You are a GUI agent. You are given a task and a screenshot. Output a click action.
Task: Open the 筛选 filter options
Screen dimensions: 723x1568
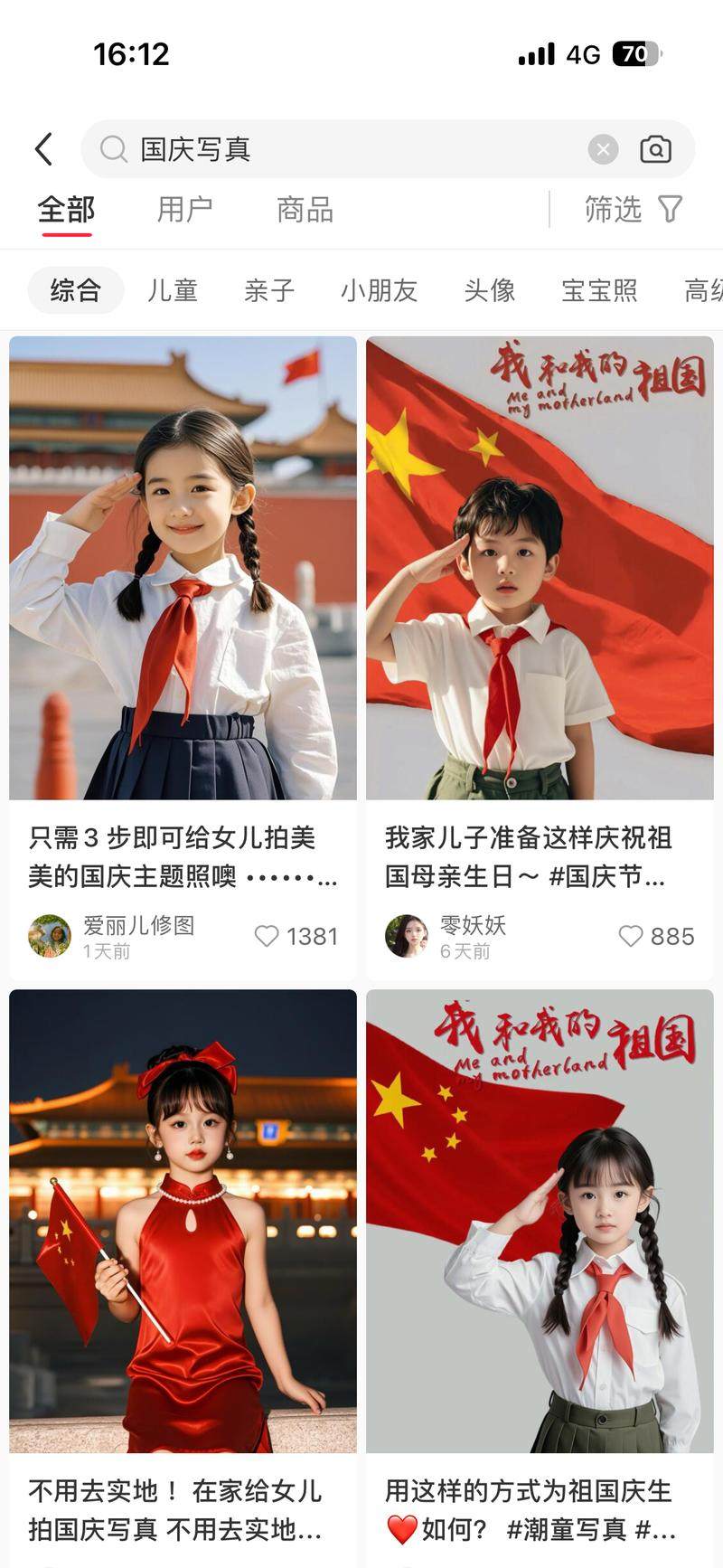tap(633, 210)
